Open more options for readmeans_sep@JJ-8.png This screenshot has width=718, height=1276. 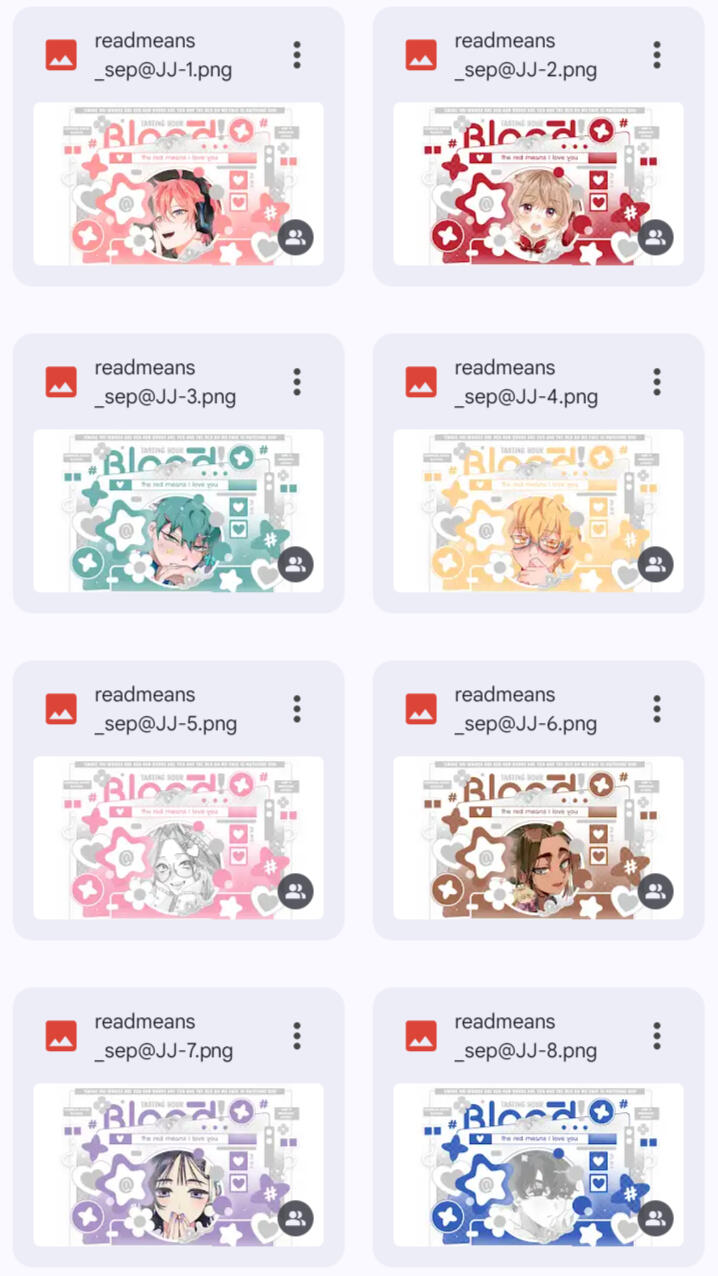pyautogui.click(x=657, y=1036)
